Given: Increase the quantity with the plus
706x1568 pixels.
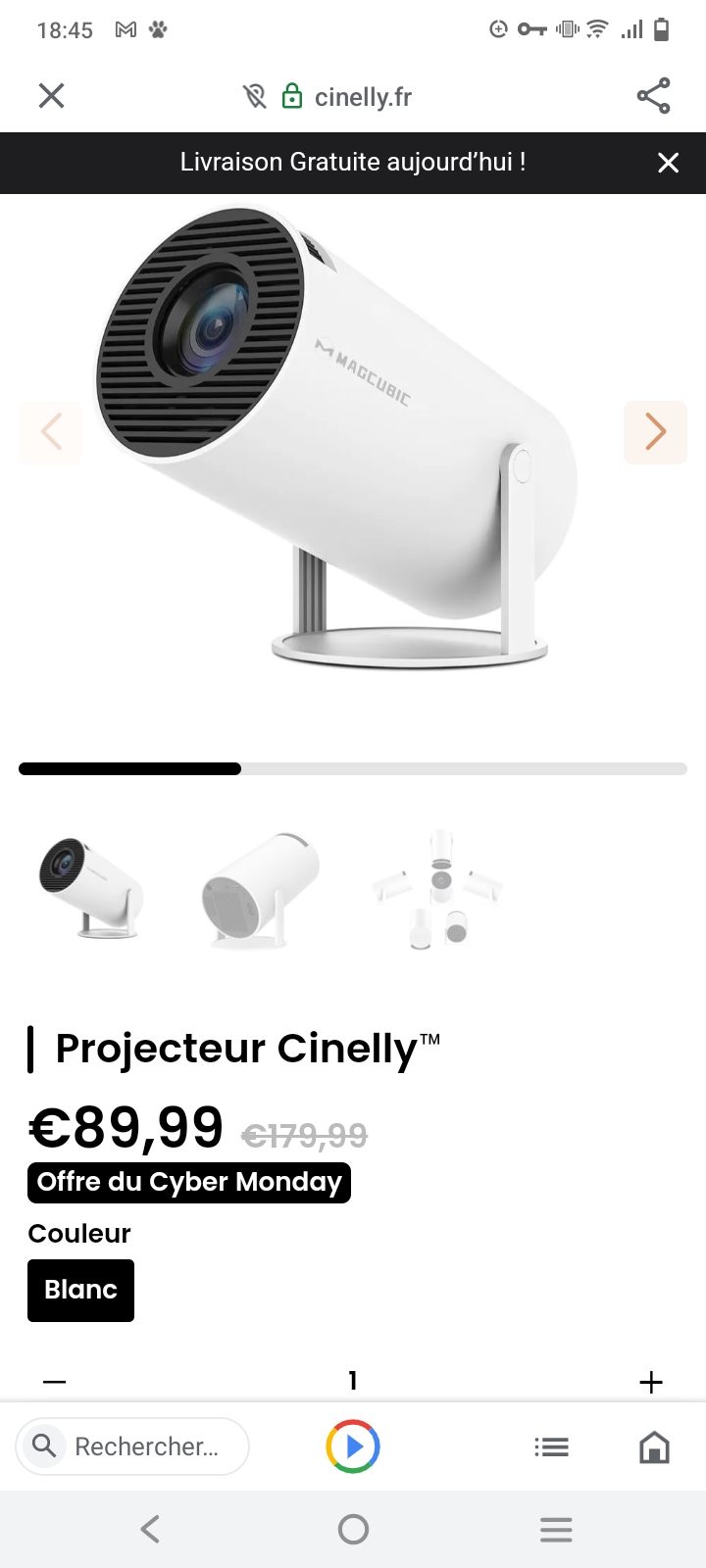Looking at the screenshot, I should [650, 1382].
